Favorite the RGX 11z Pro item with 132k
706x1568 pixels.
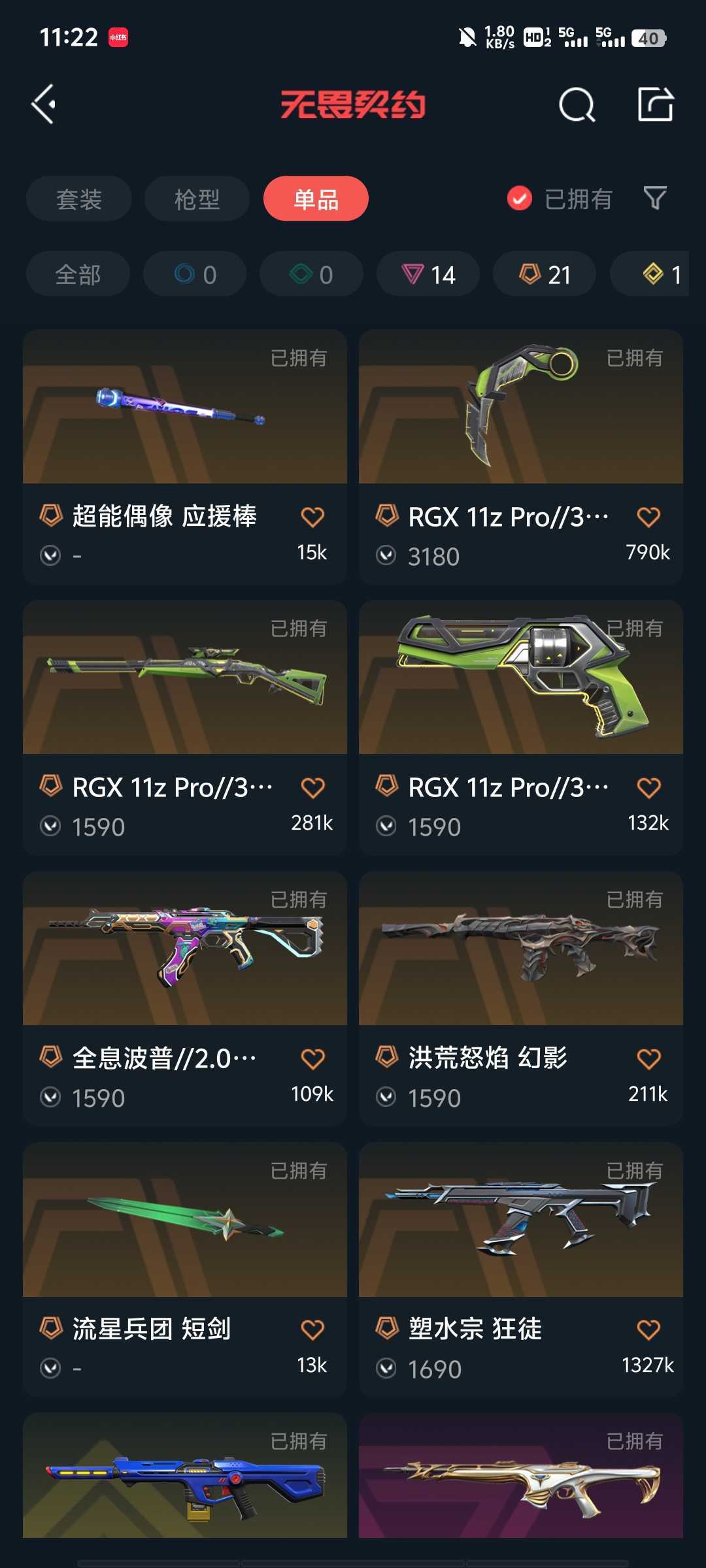[648, 788]
